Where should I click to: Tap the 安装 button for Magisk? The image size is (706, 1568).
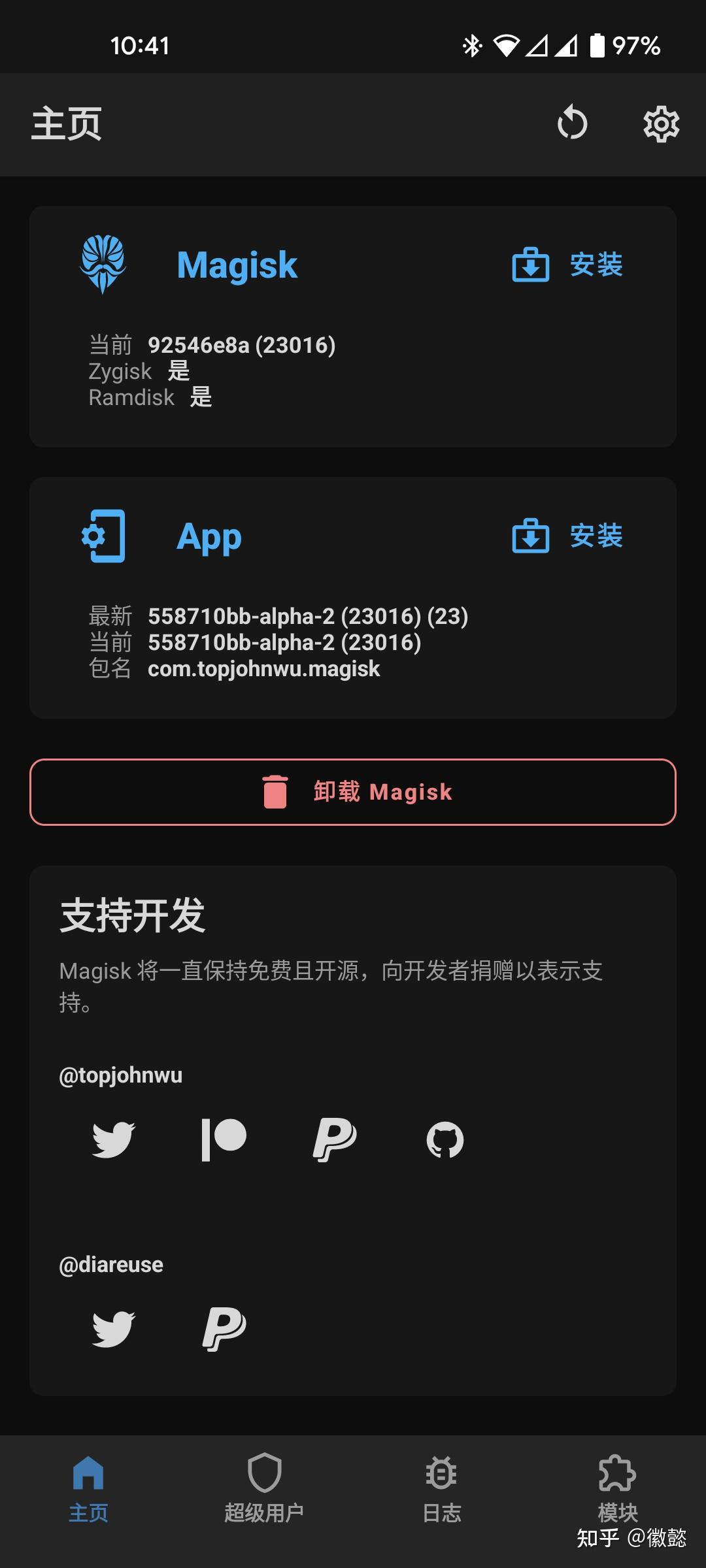[596, 265]
